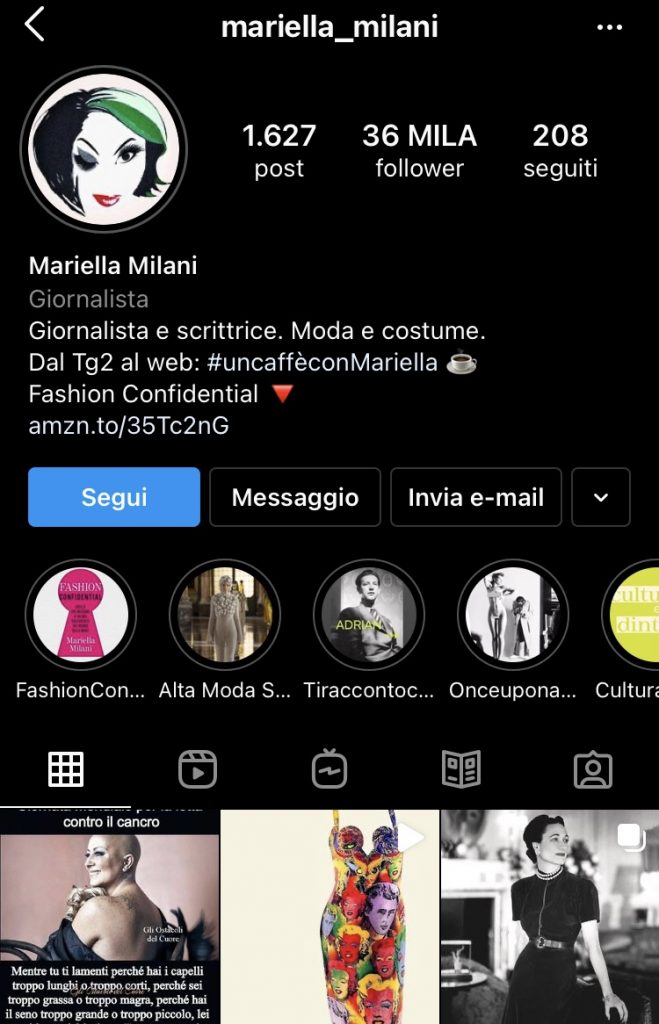Switch to the guides tab
Viewport: 659px width, 1024px height.
point(461,769)
